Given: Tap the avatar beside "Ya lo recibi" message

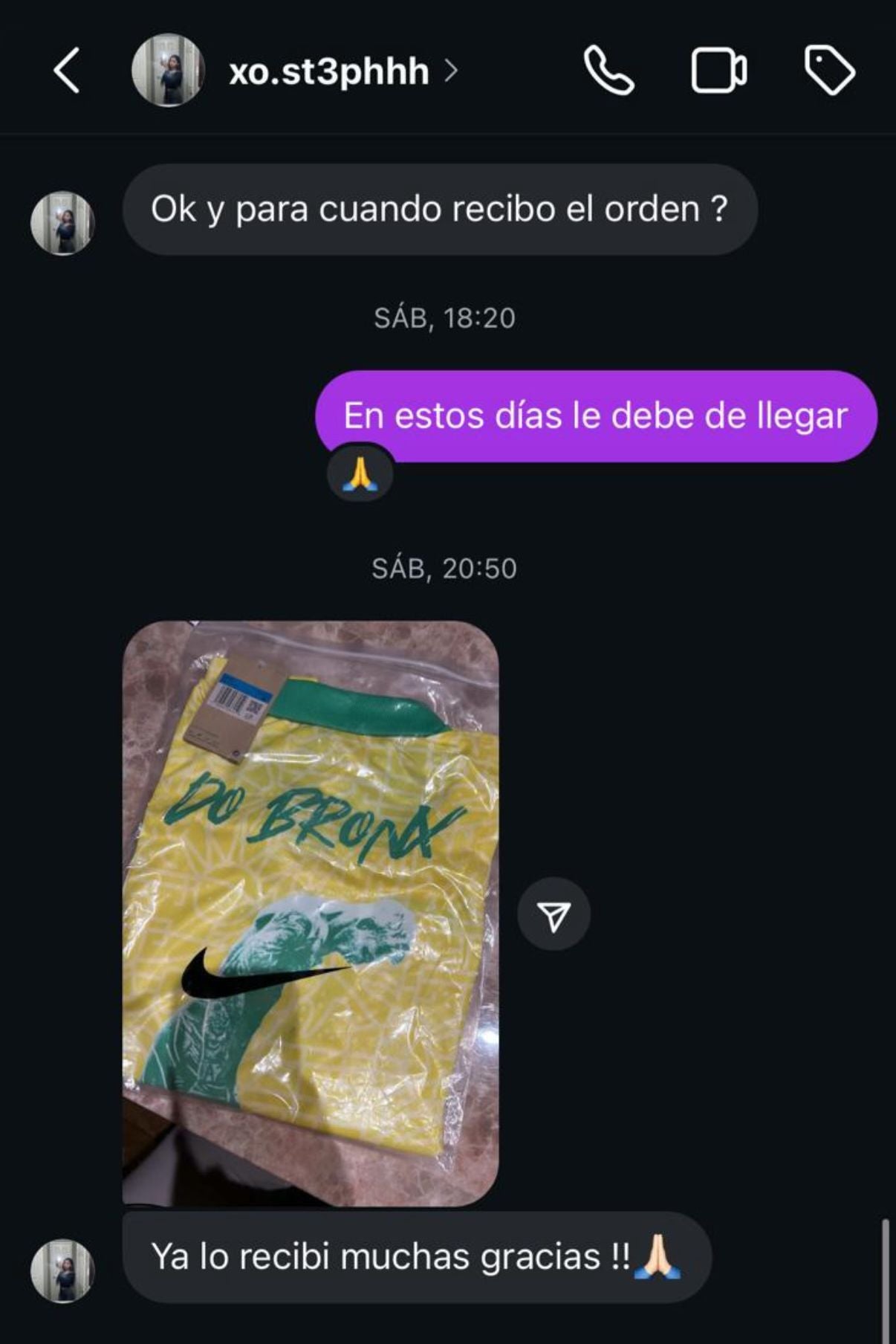Looking at the screenshot, I should [x=62, y=1270].
